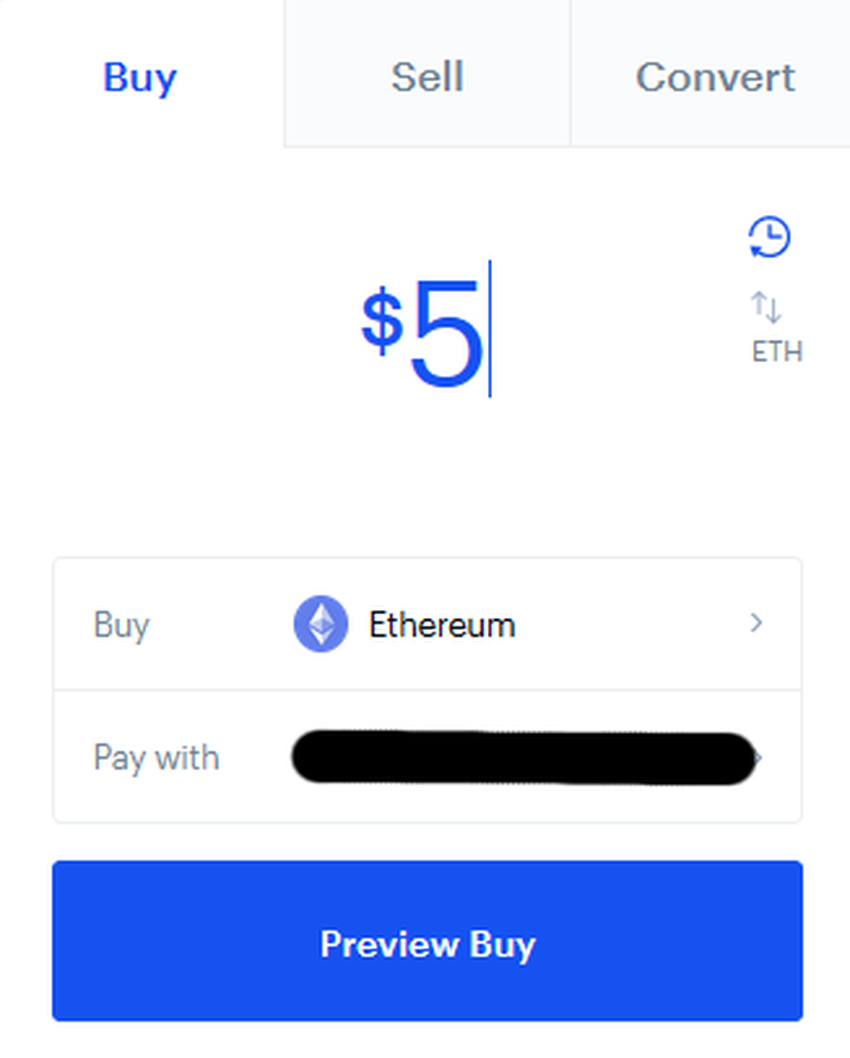Edit the $5 amount field

coord(430,330)
